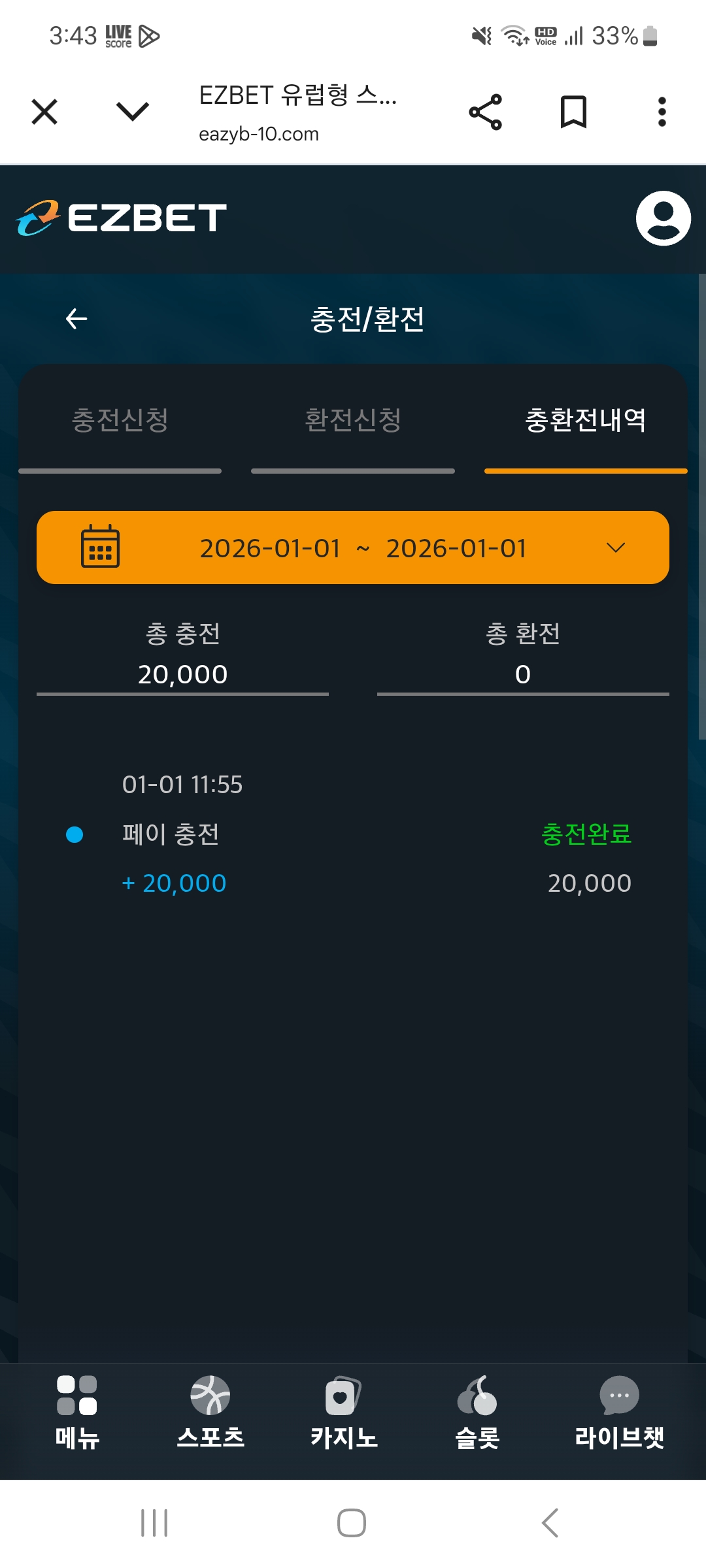Share this page

tap(486, 112)
